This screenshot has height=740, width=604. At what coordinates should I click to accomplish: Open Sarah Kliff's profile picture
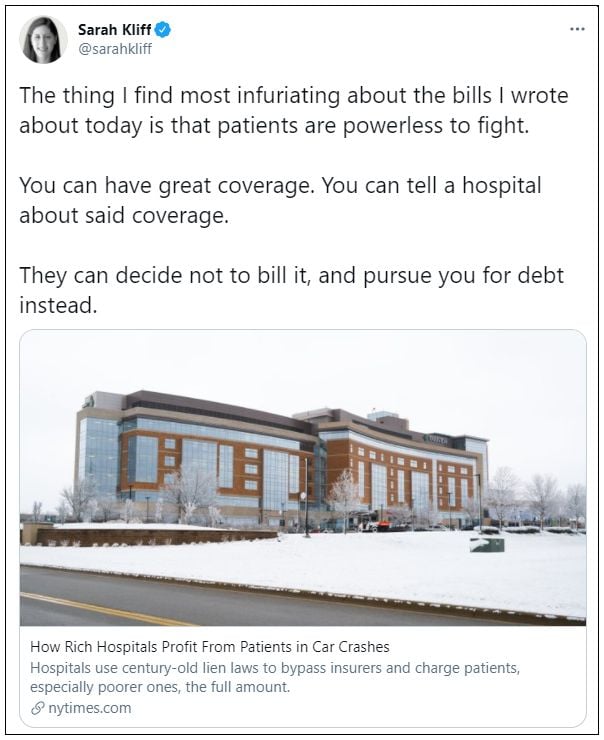point(44,40)
